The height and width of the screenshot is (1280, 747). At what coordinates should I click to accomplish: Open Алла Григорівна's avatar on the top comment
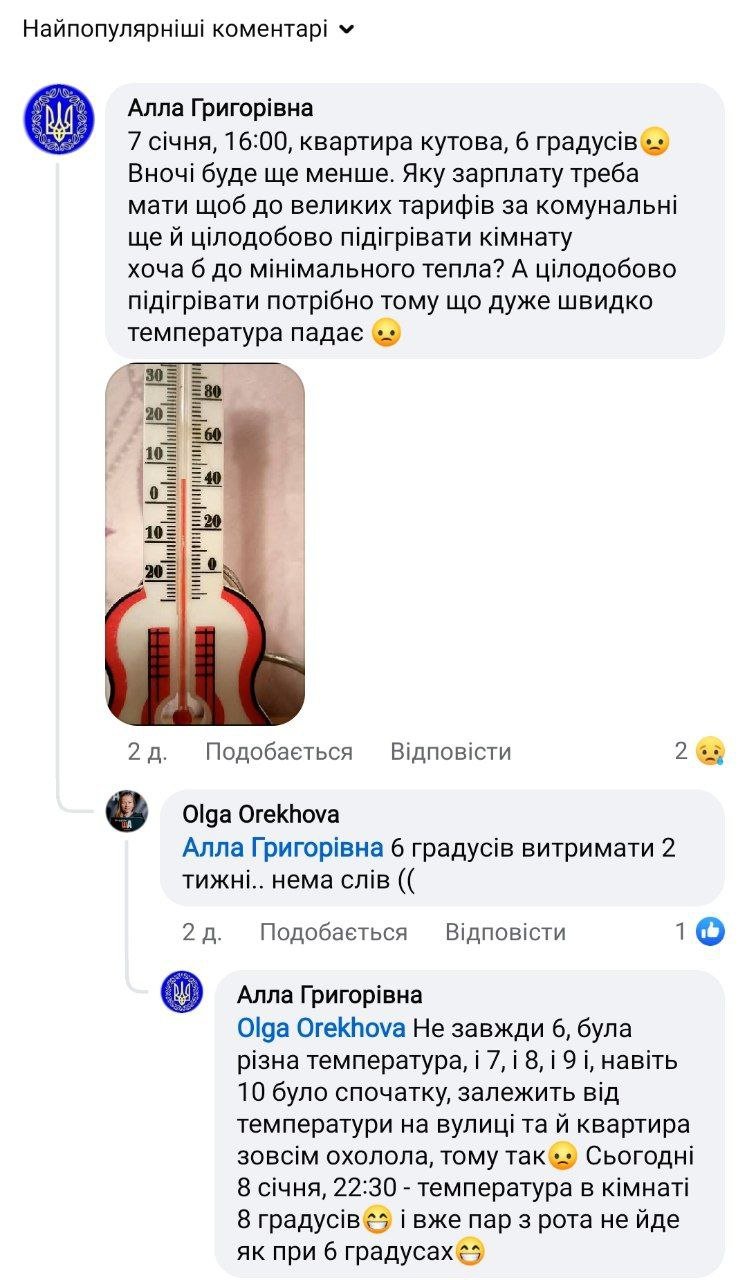pyautogui.click(x=58, y=119)
